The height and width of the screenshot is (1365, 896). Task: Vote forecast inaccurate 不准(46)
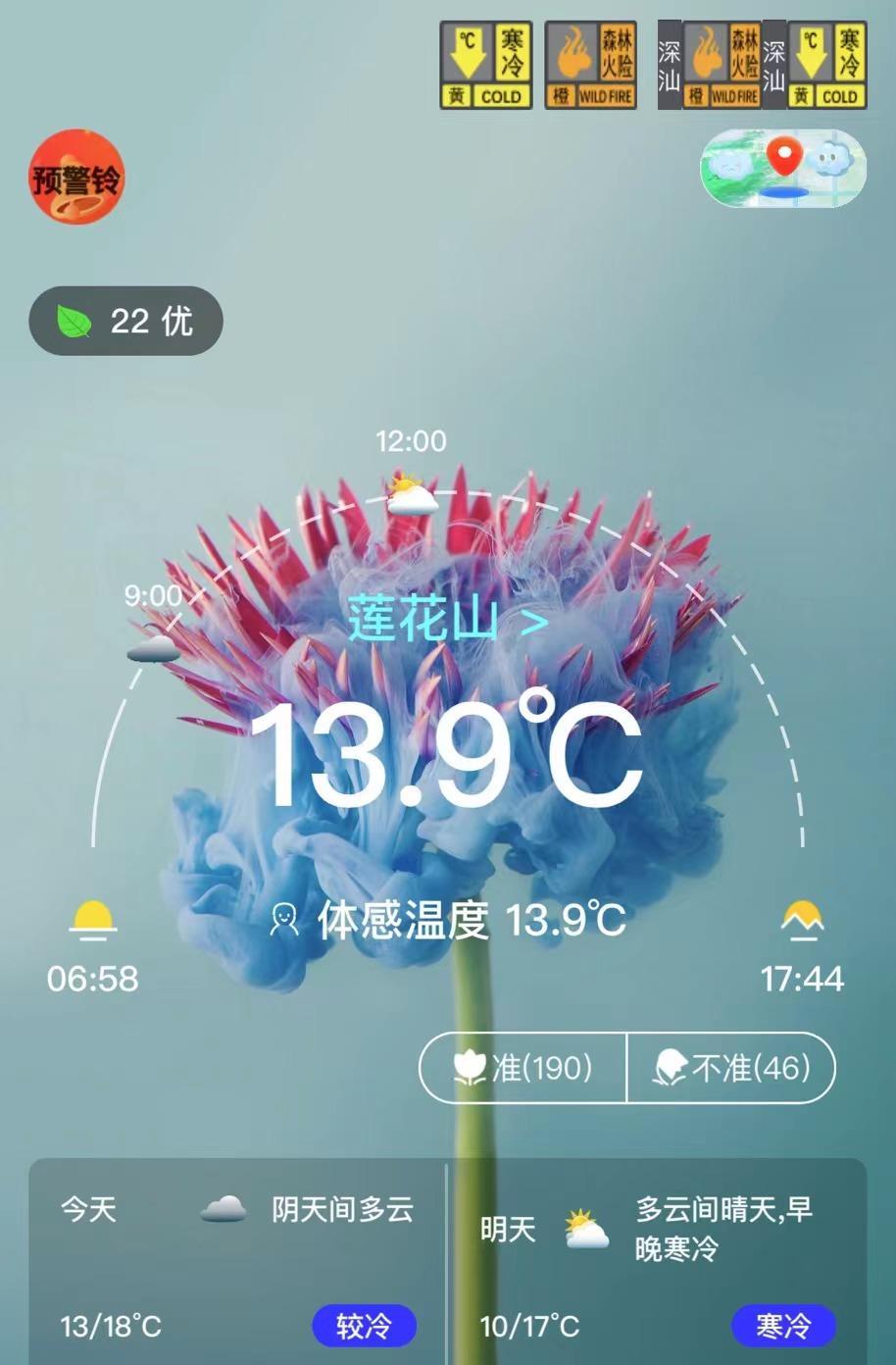731,1067
